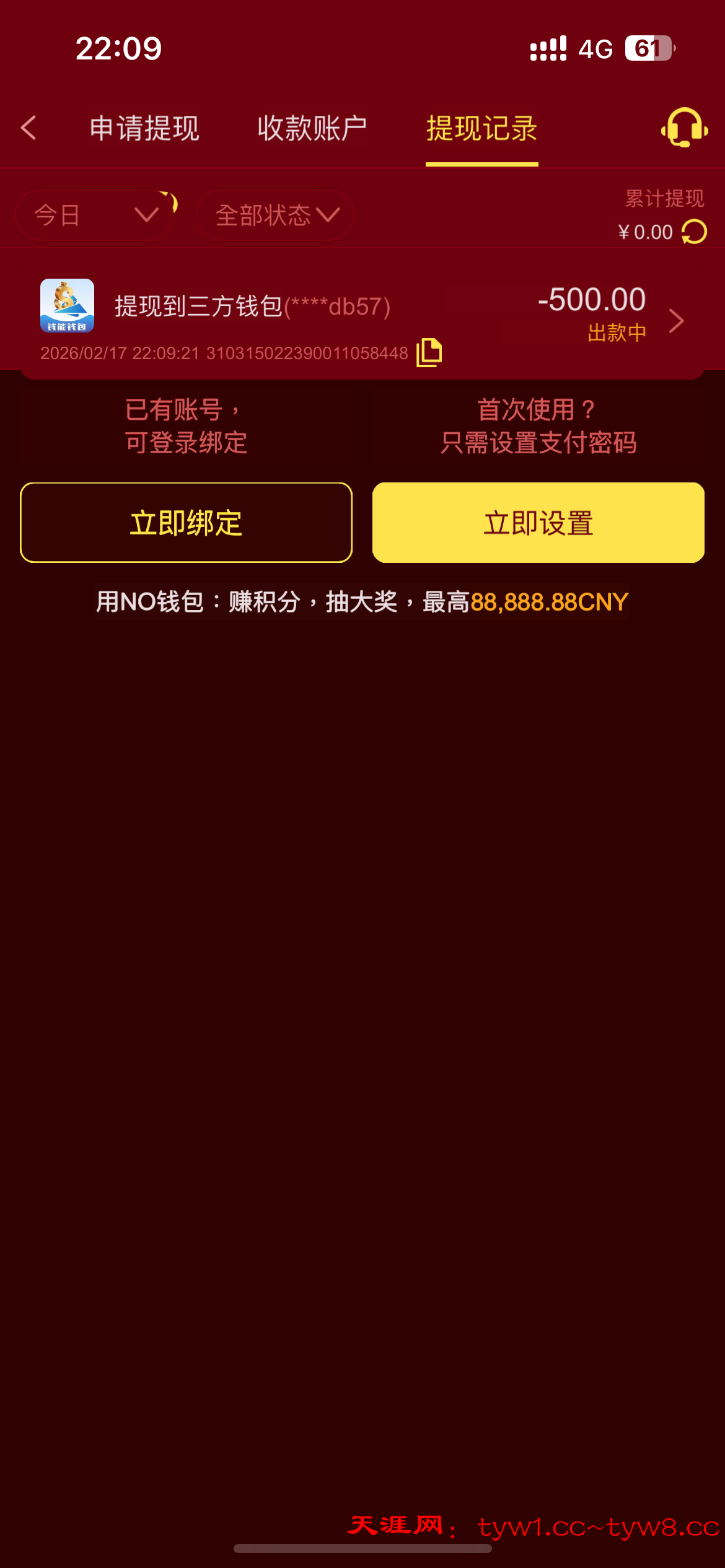Switch to the 申请提现 tab
The height and width of the screenshot is (1568, 725).
tap(144, 128)
